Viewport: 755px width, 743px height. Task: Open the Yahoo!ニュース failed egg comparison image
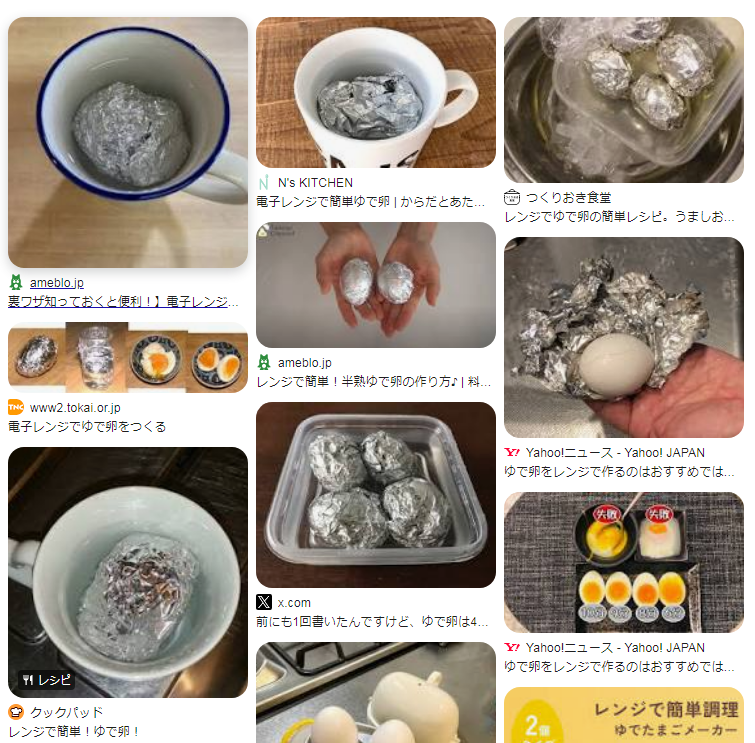click(x=623, y=562)
